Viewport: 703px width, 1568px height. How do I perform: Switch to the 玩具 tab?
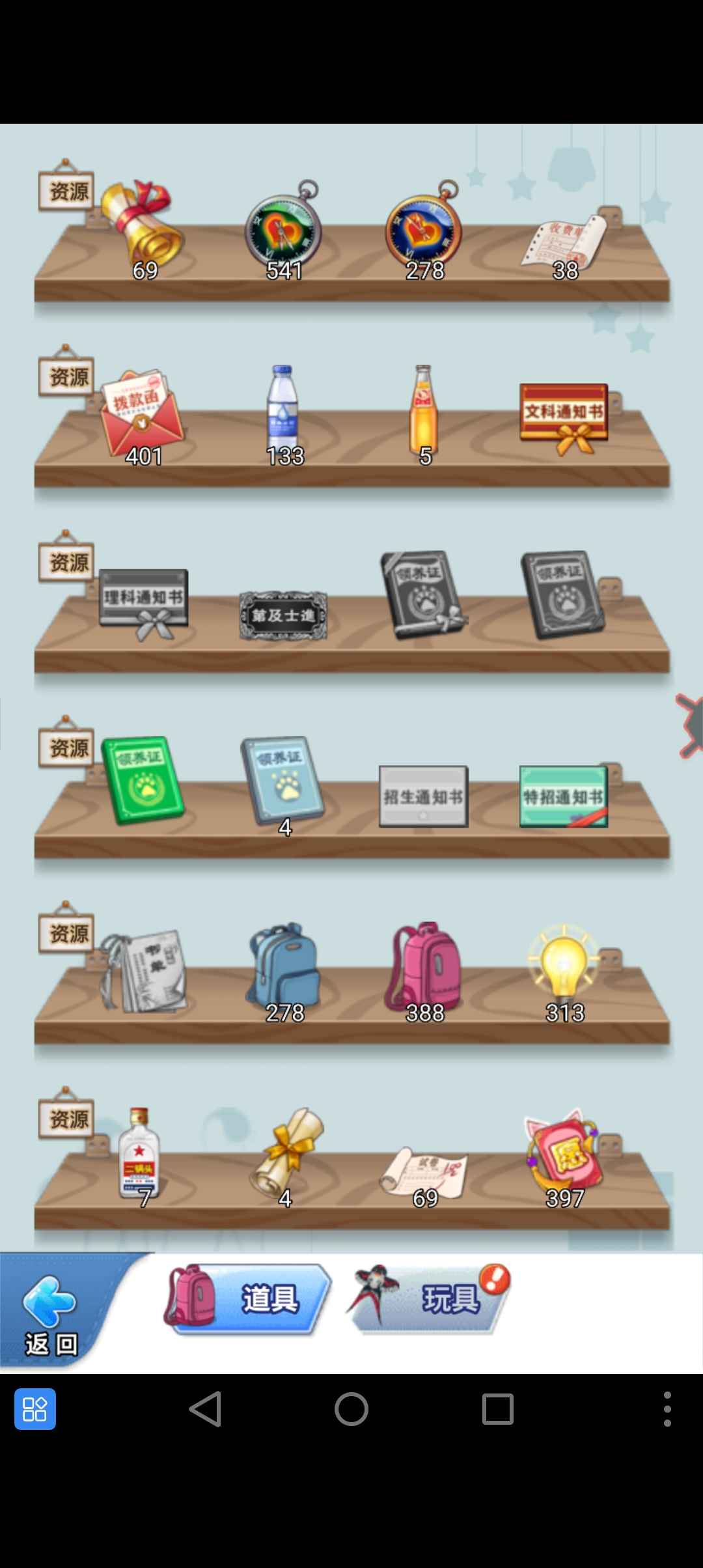click(430, 1299)
